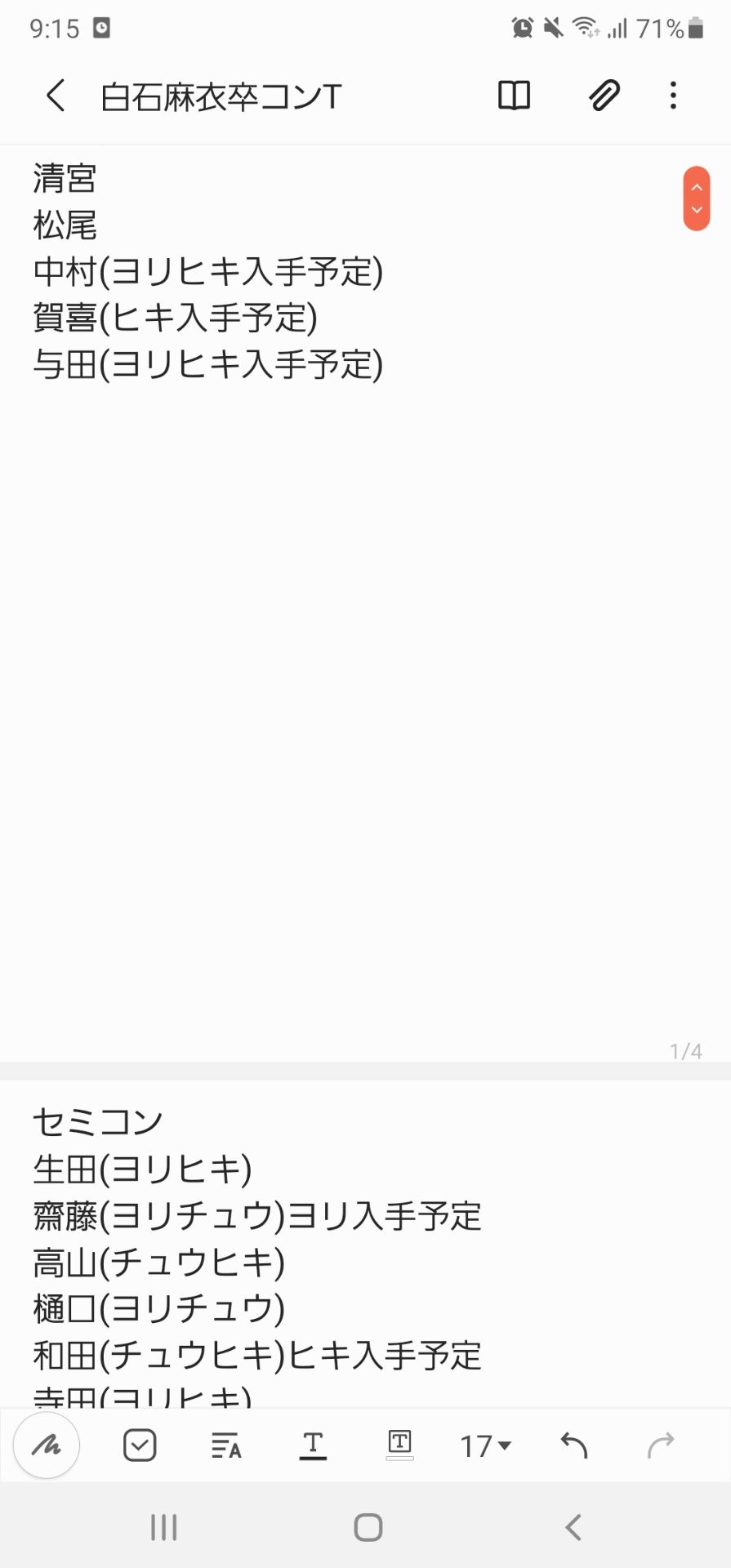731x1568 pixels.
Task: Open the text color tool
Action: tap(313, 1444)
